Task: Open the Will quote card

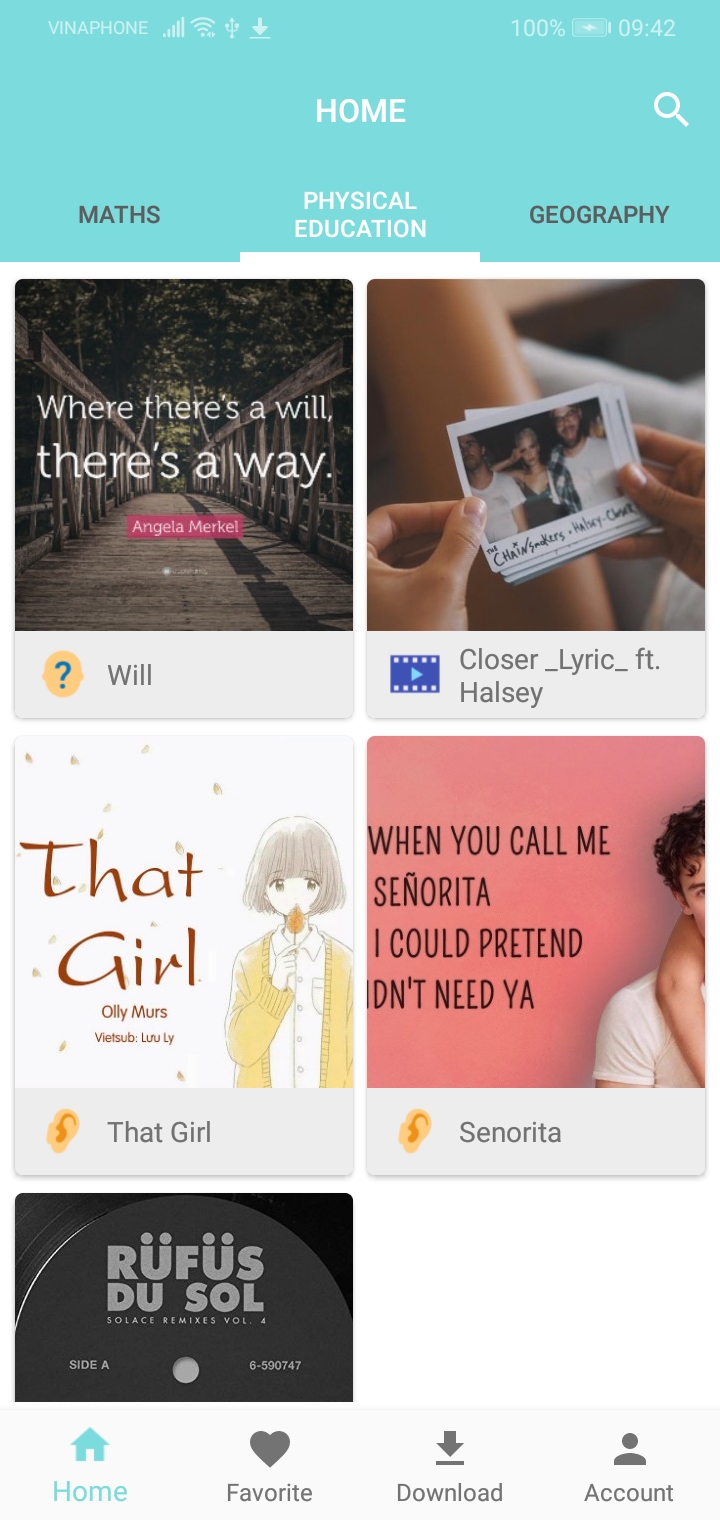Action: [184, 497]
